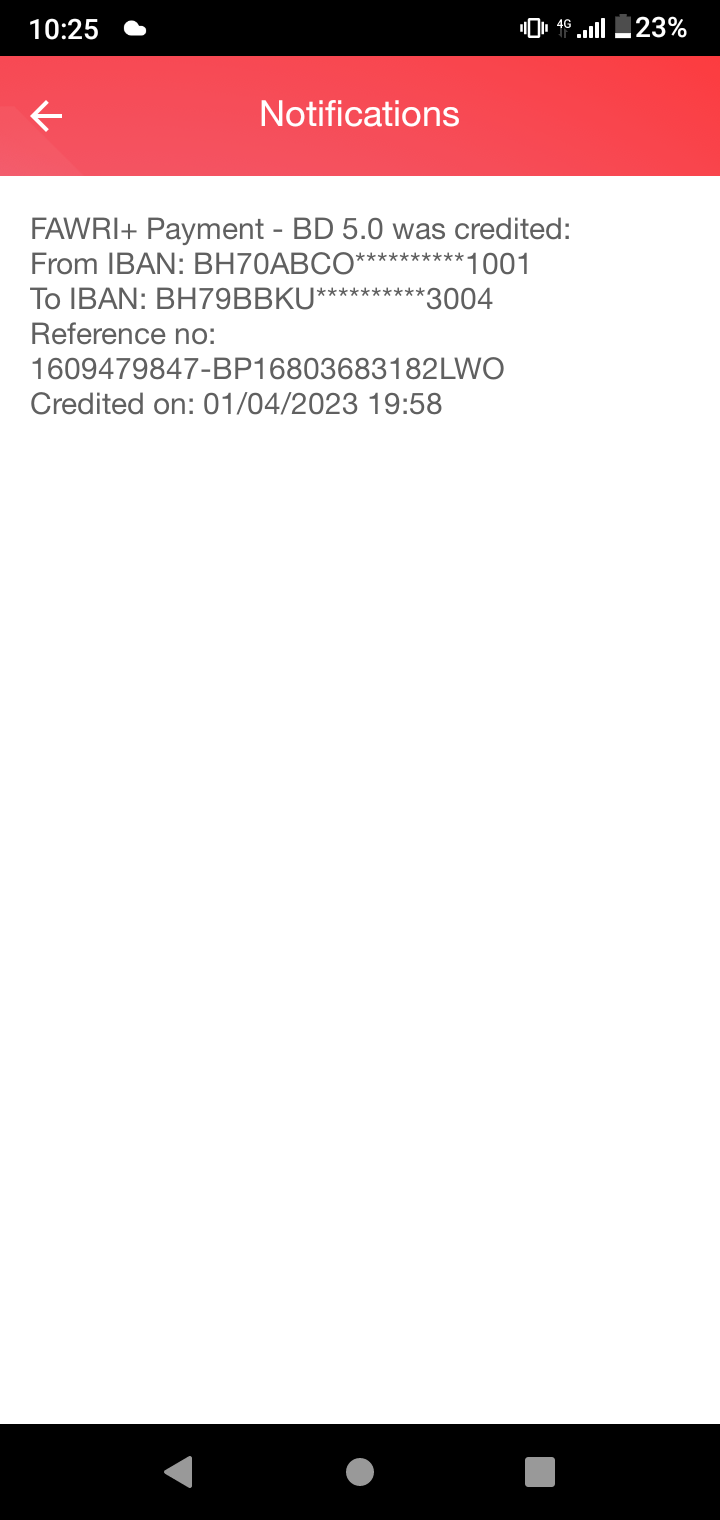Open recent apps overview
Screen dimensions: 720x1520
click(540, 1472)
